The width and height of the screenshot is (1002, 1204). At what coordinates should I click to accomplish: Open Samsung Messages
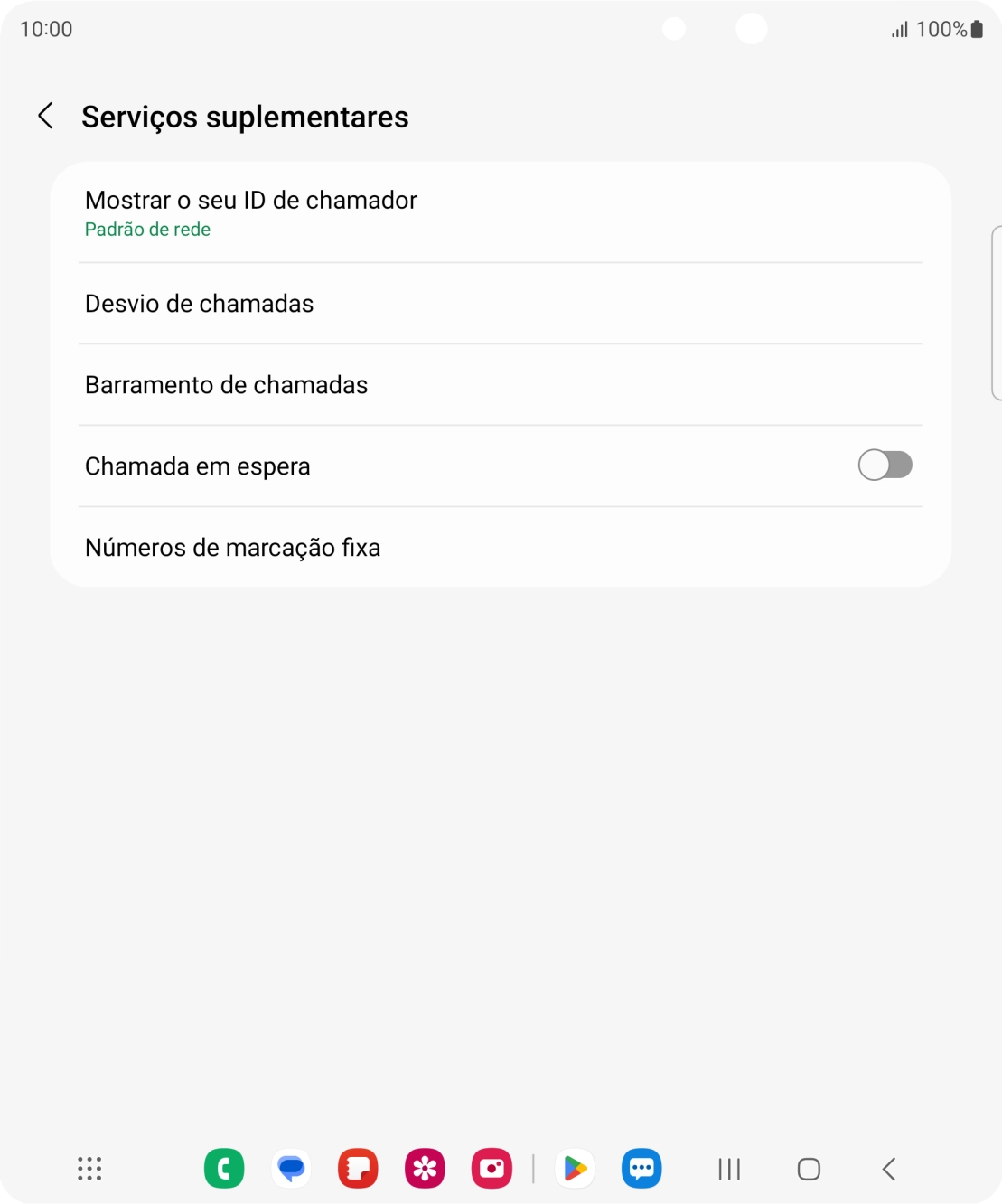(641, 1168)
